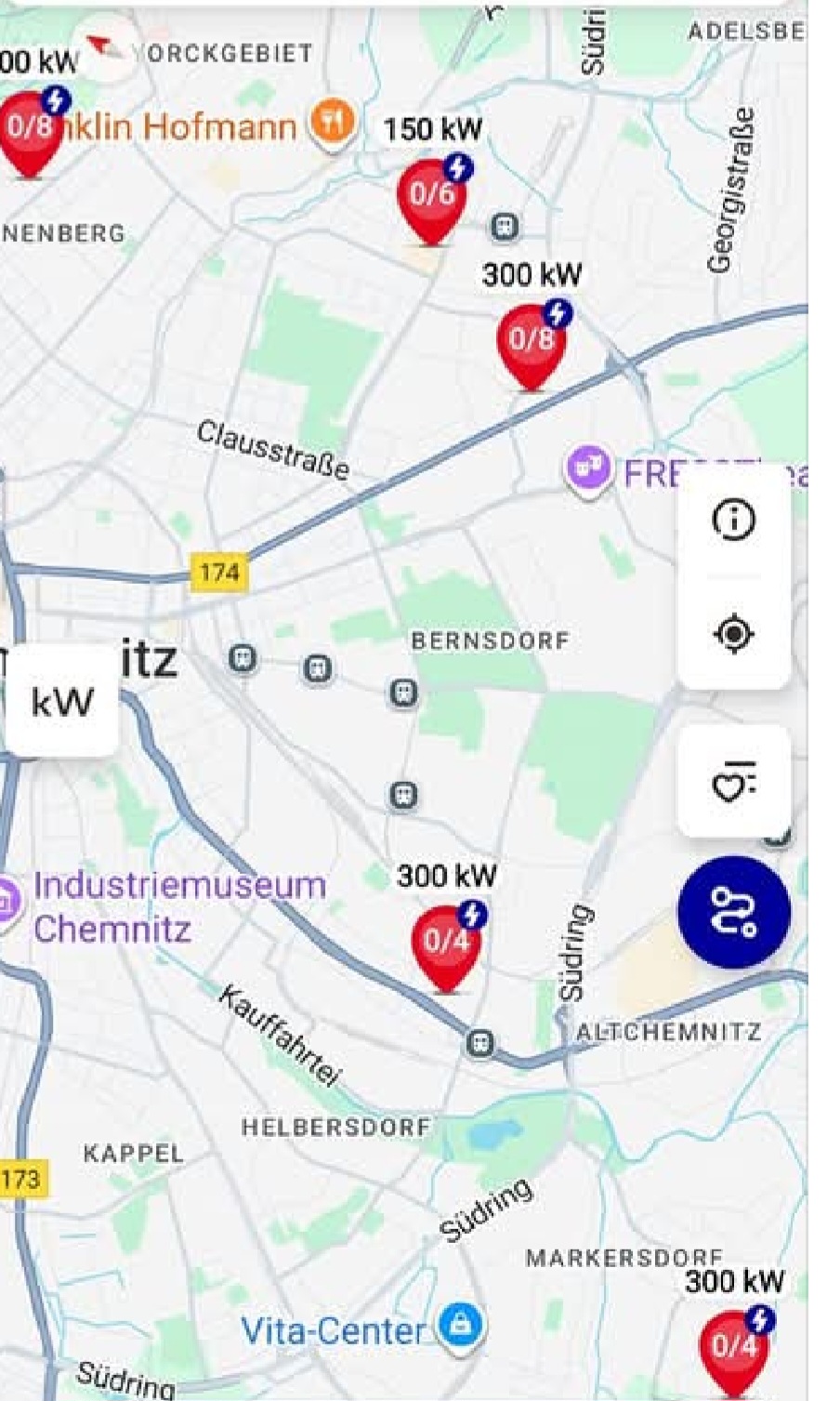The height and width of the screenshot is (1401, 840).
Task: Select the 150 kW charger pin showing 0/6
Action: coord(432,197)
